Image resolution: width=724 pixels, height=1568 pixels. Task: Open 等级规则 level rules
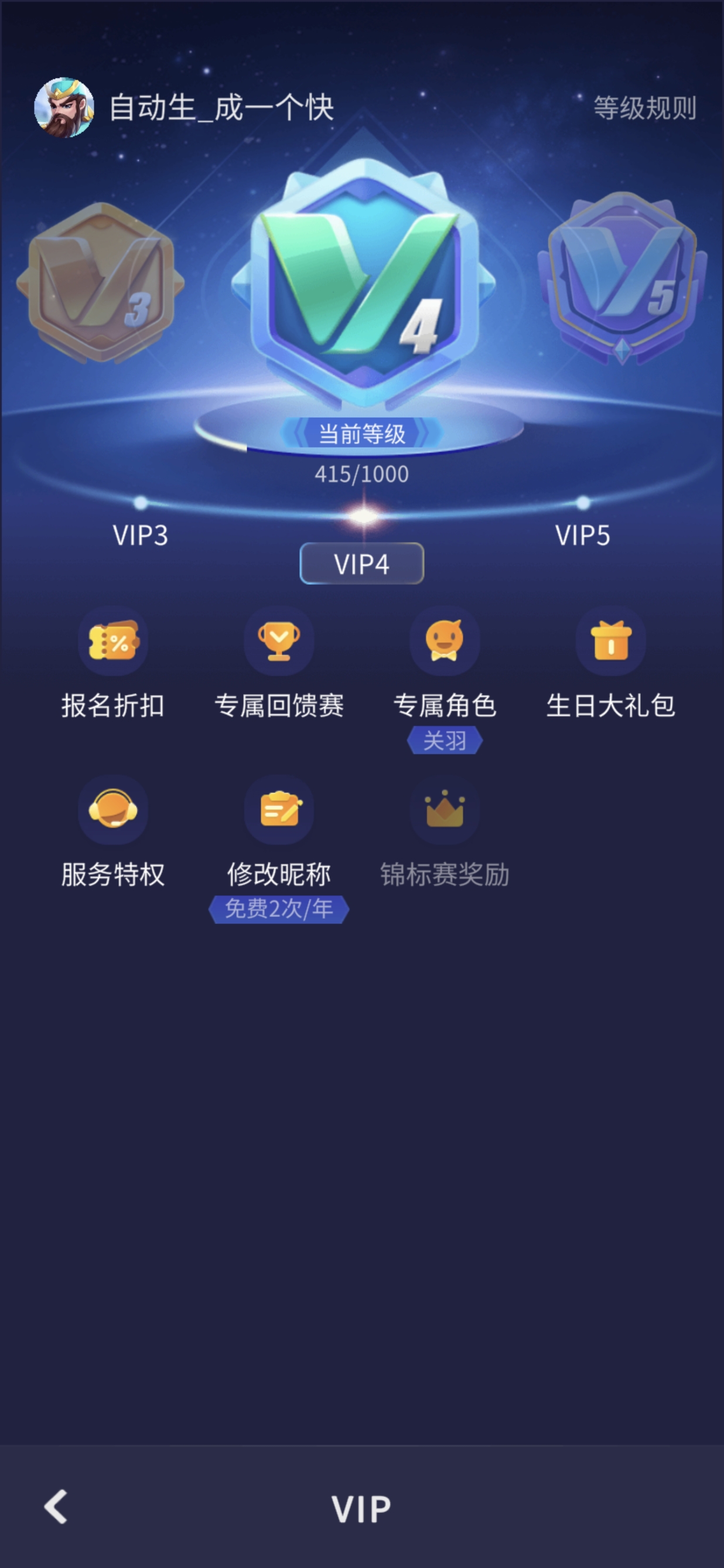point(644,108)
